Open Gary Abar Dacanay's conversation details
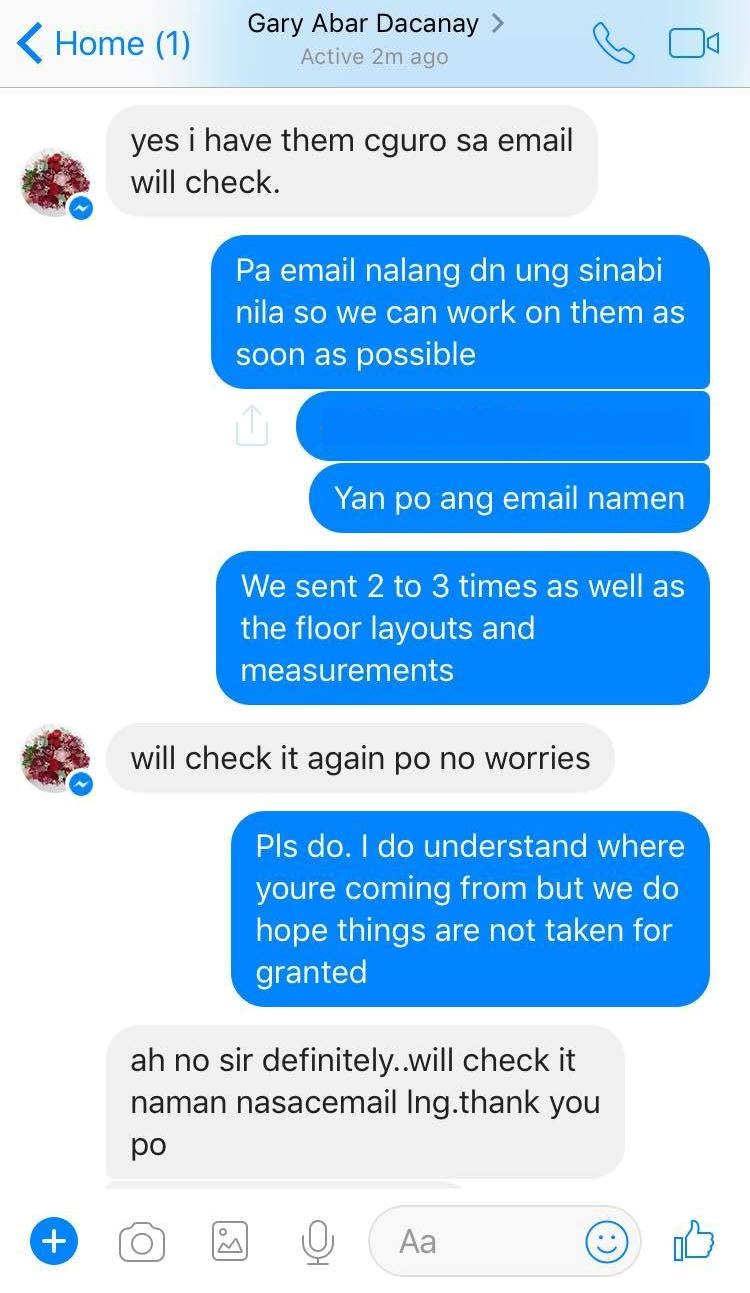 362,23
